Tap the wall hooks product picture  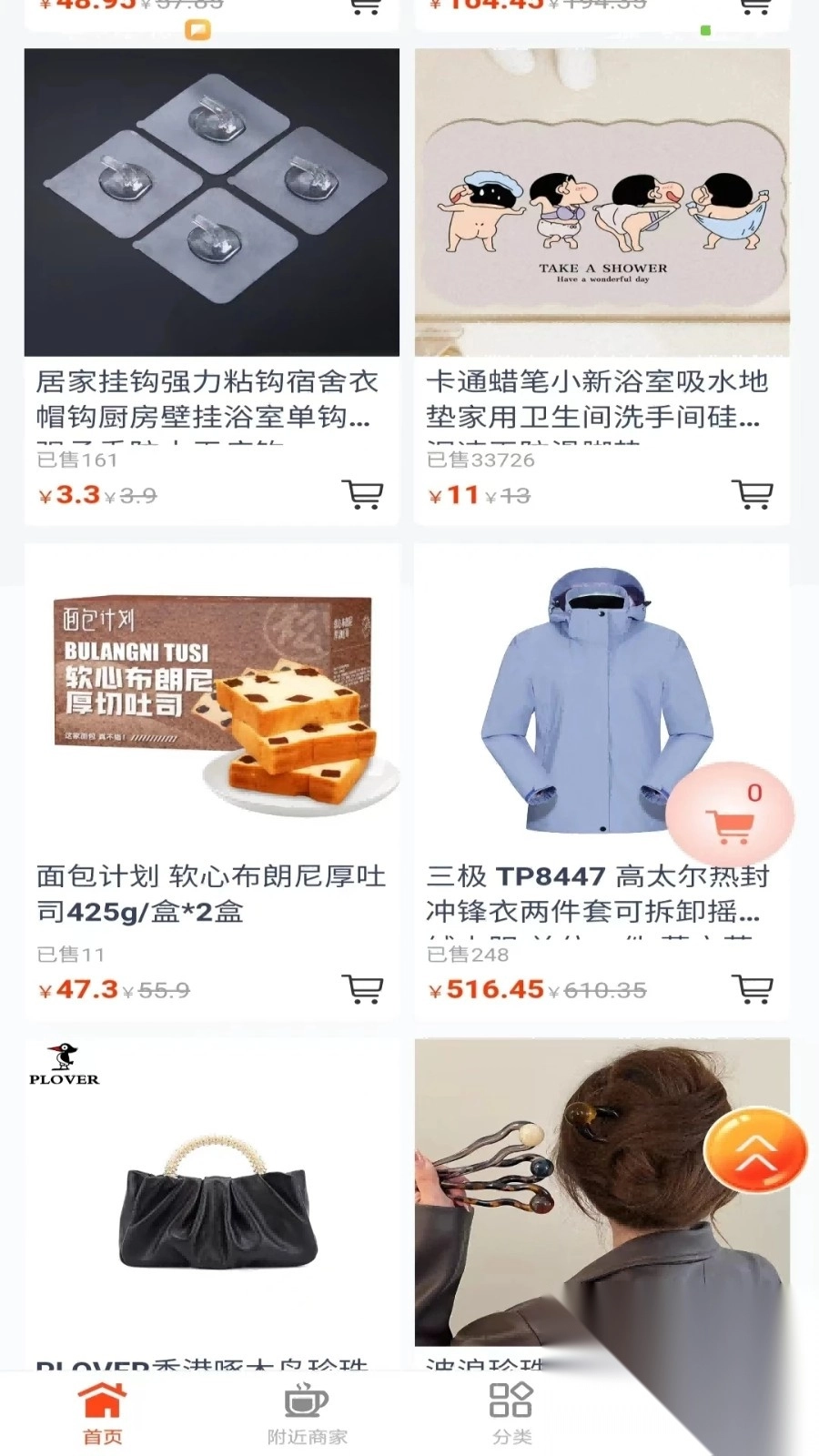[x=211, y=202]
